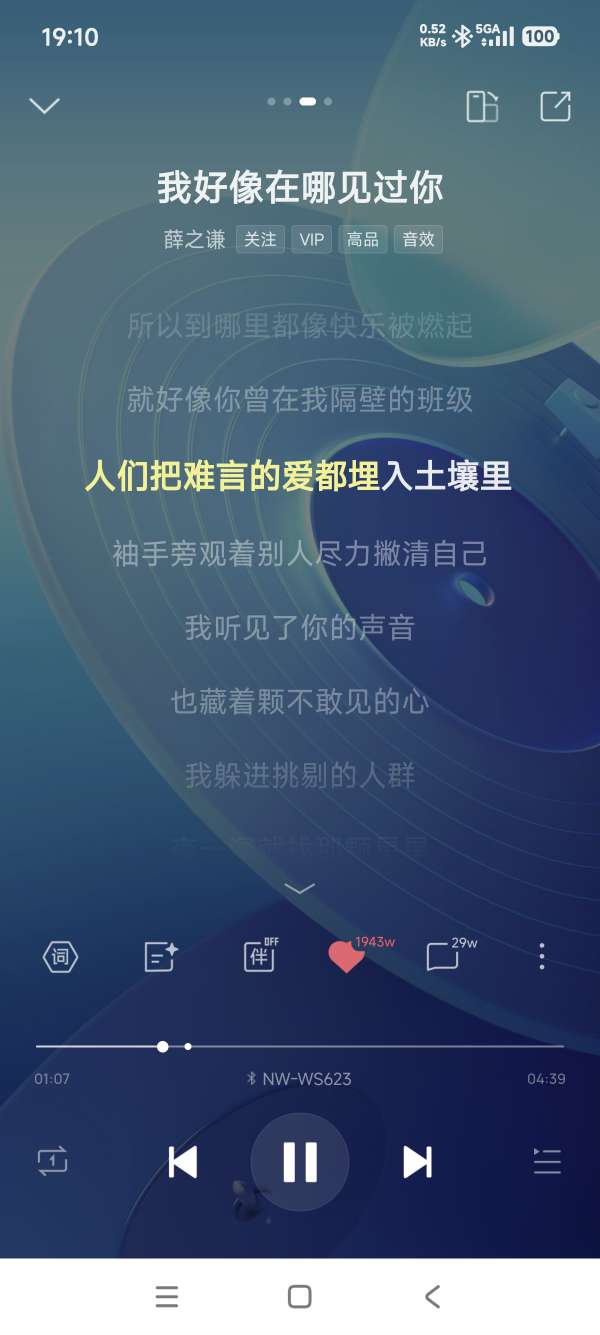
Task: Tap the playback progress bar
Action: click(300, 1046)
